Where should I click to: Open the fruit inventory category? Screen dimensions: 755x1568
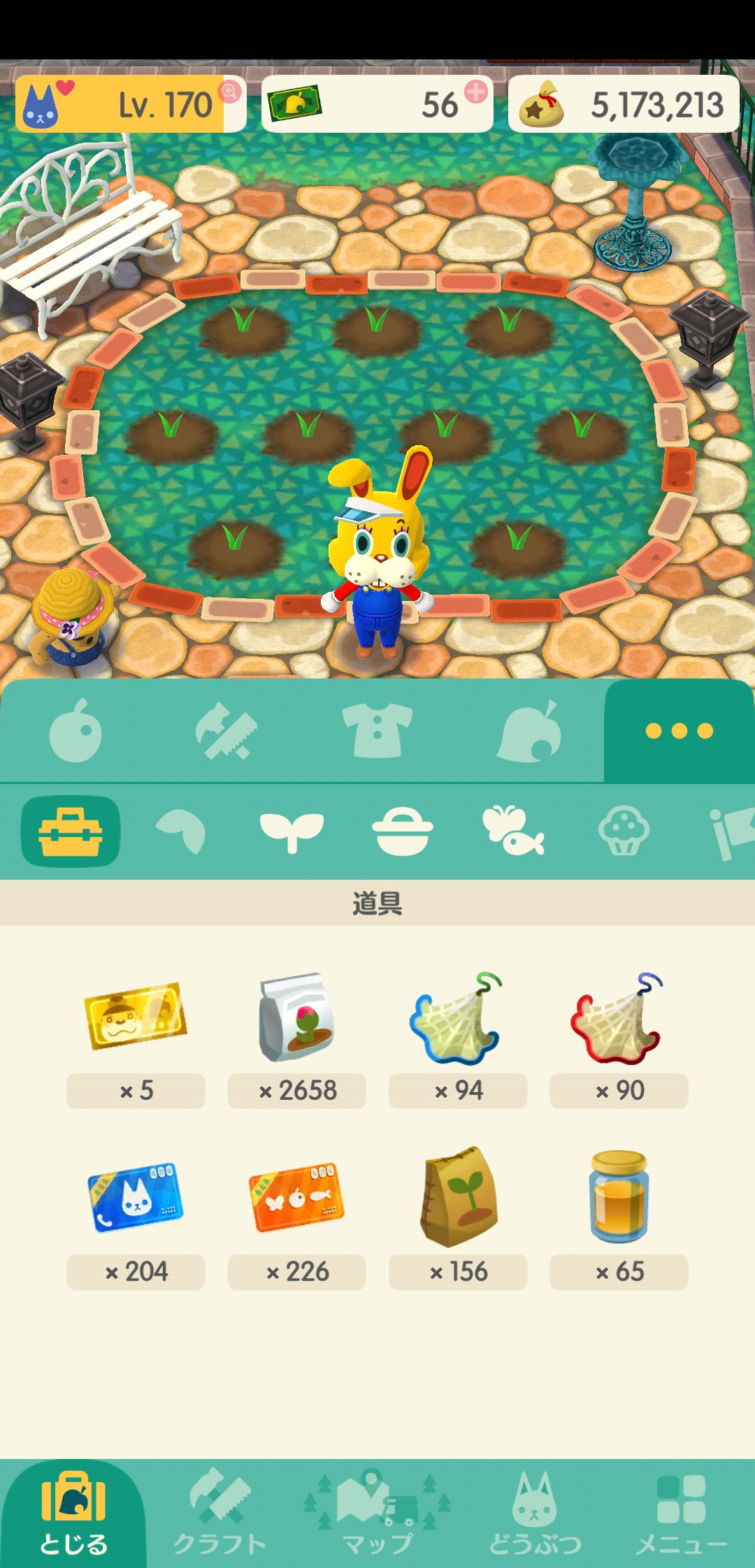tap(75, 732)
